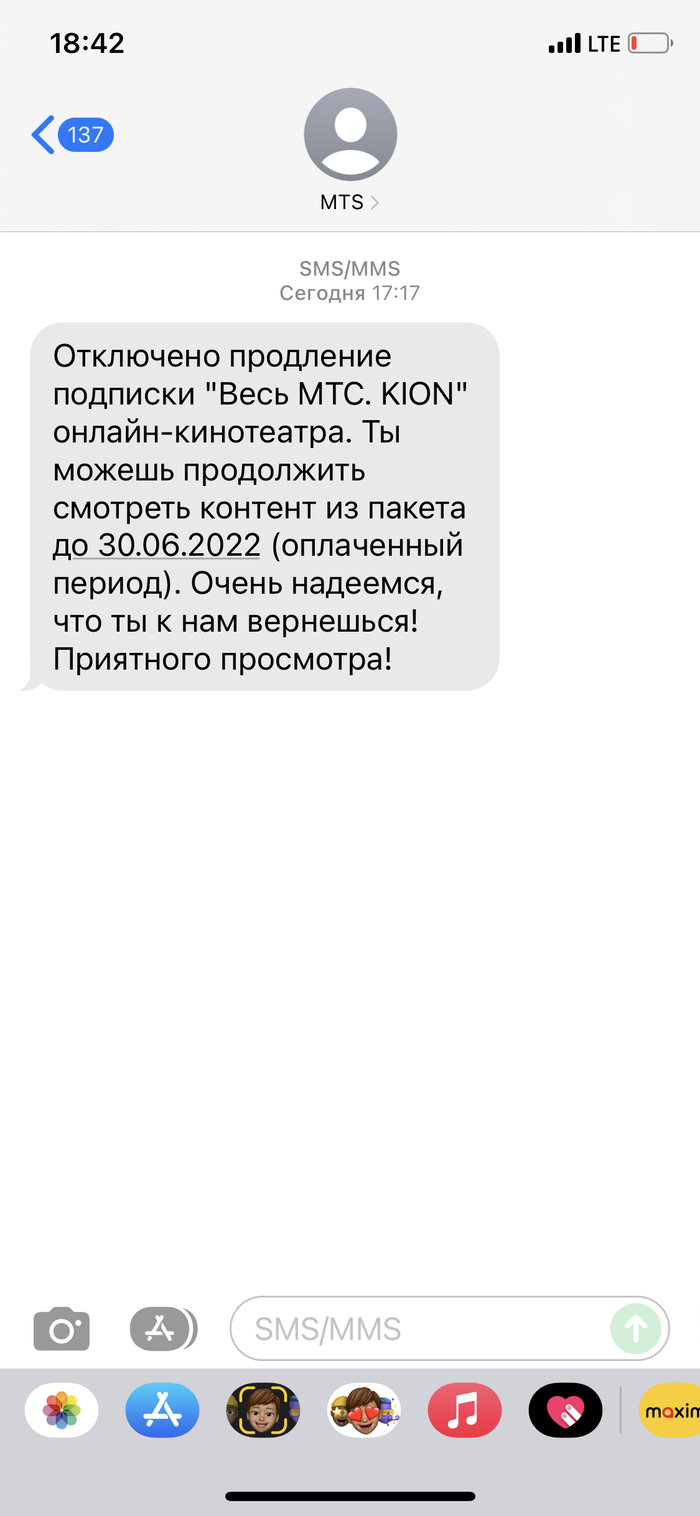Image resolution: width=700 pixels, height=1516 pixels.
Task: Open the camera to attach a photo
Action: (x=62, y=1329)
